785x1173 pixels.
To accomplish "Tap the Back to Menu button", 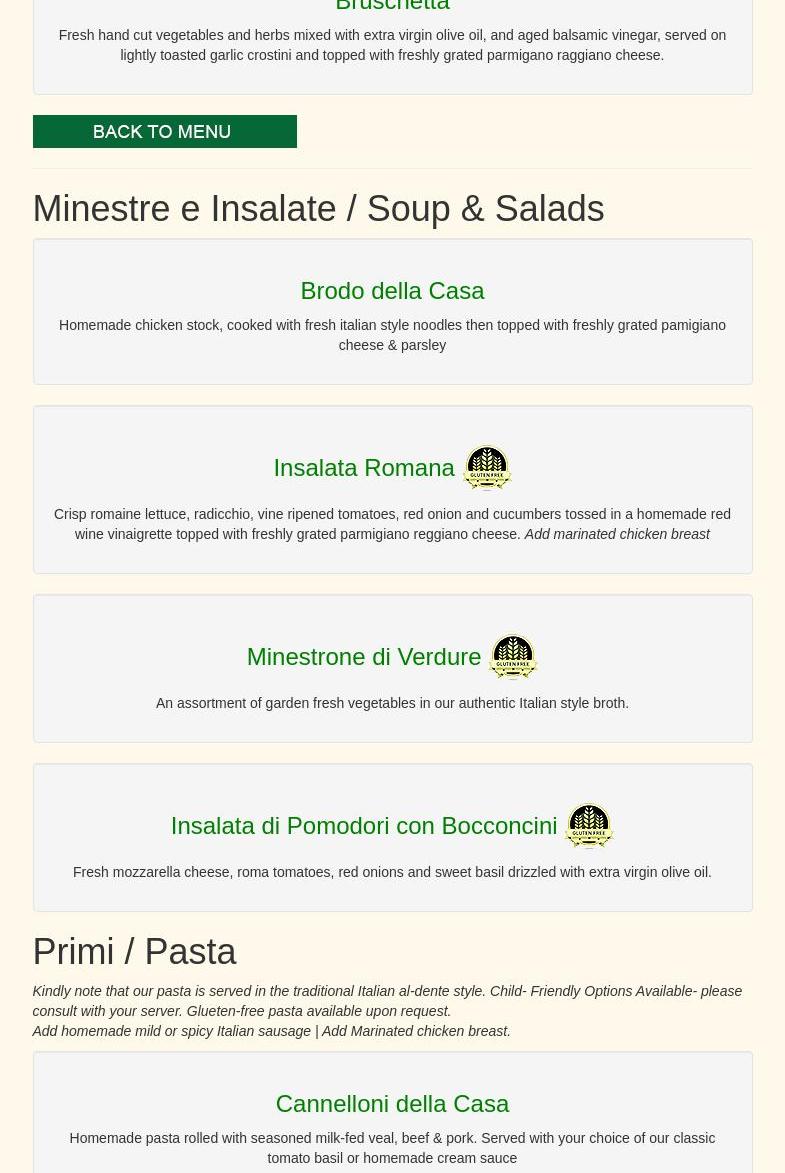I will [164, 132].
